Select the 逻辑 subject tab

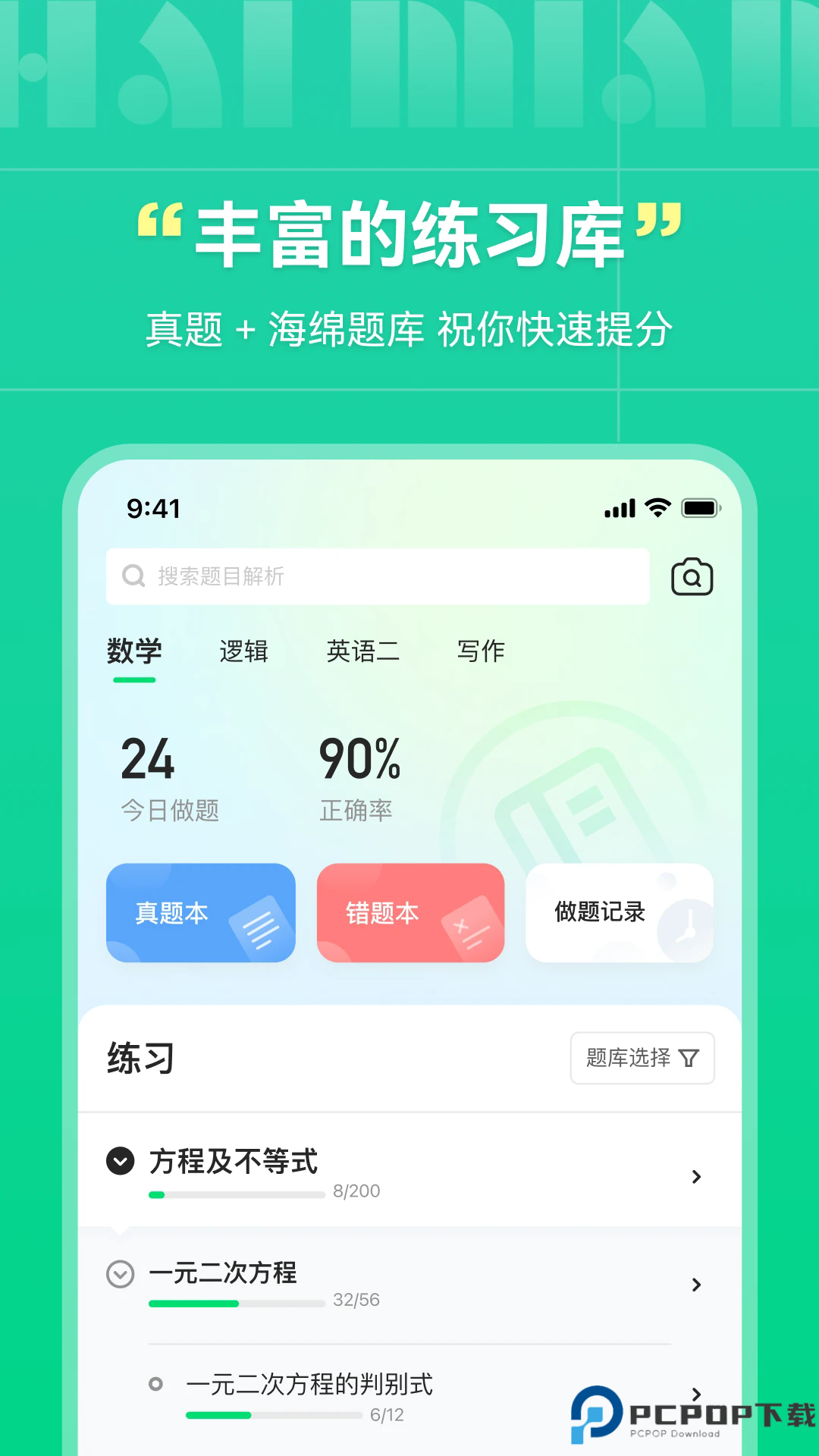[243, 651]
